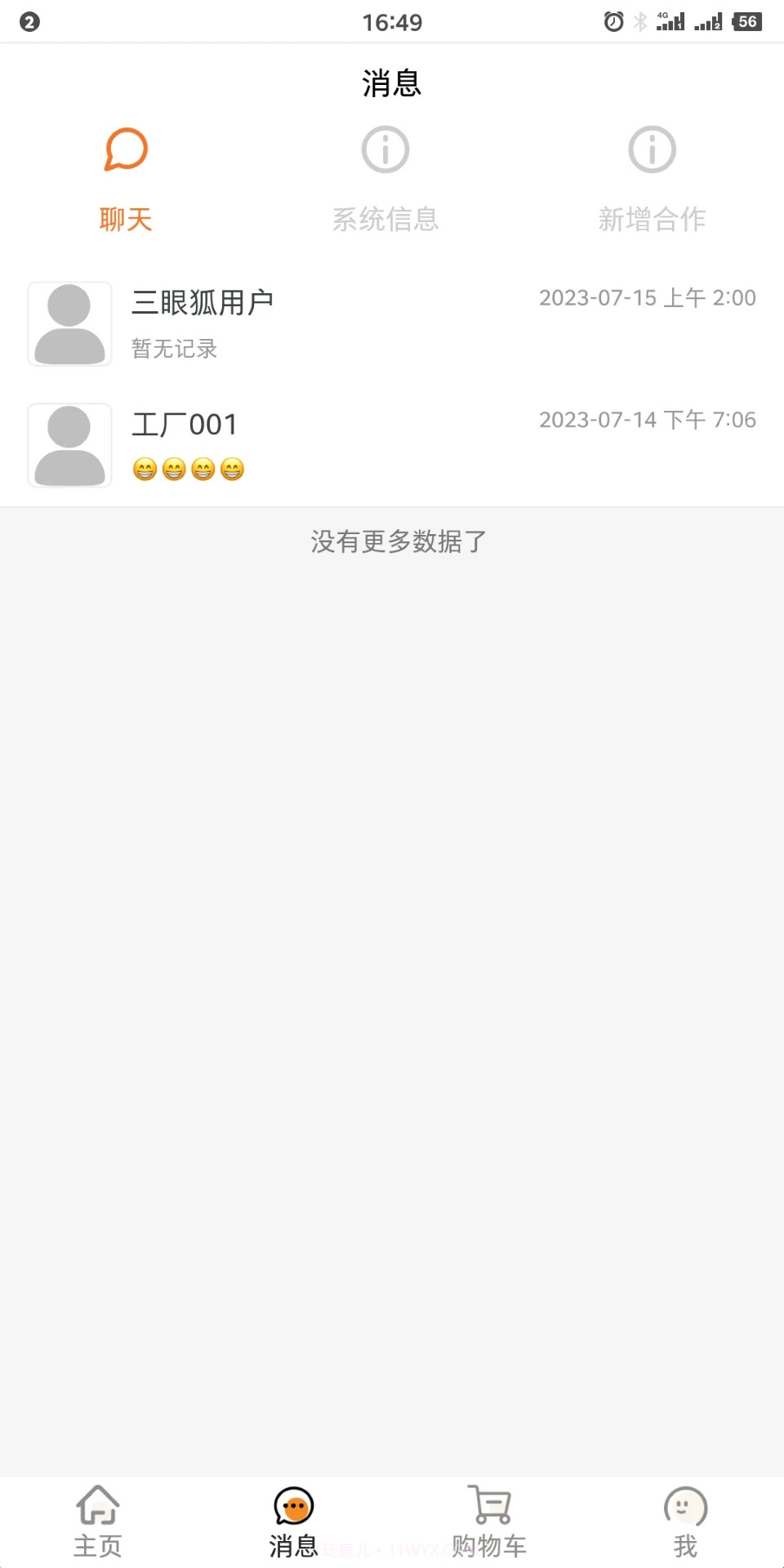Image resolution: width=784 pixels, height=1568 pixels.
Task: Click the 新增合作 info icon
Action: click(x=651, y=149)
